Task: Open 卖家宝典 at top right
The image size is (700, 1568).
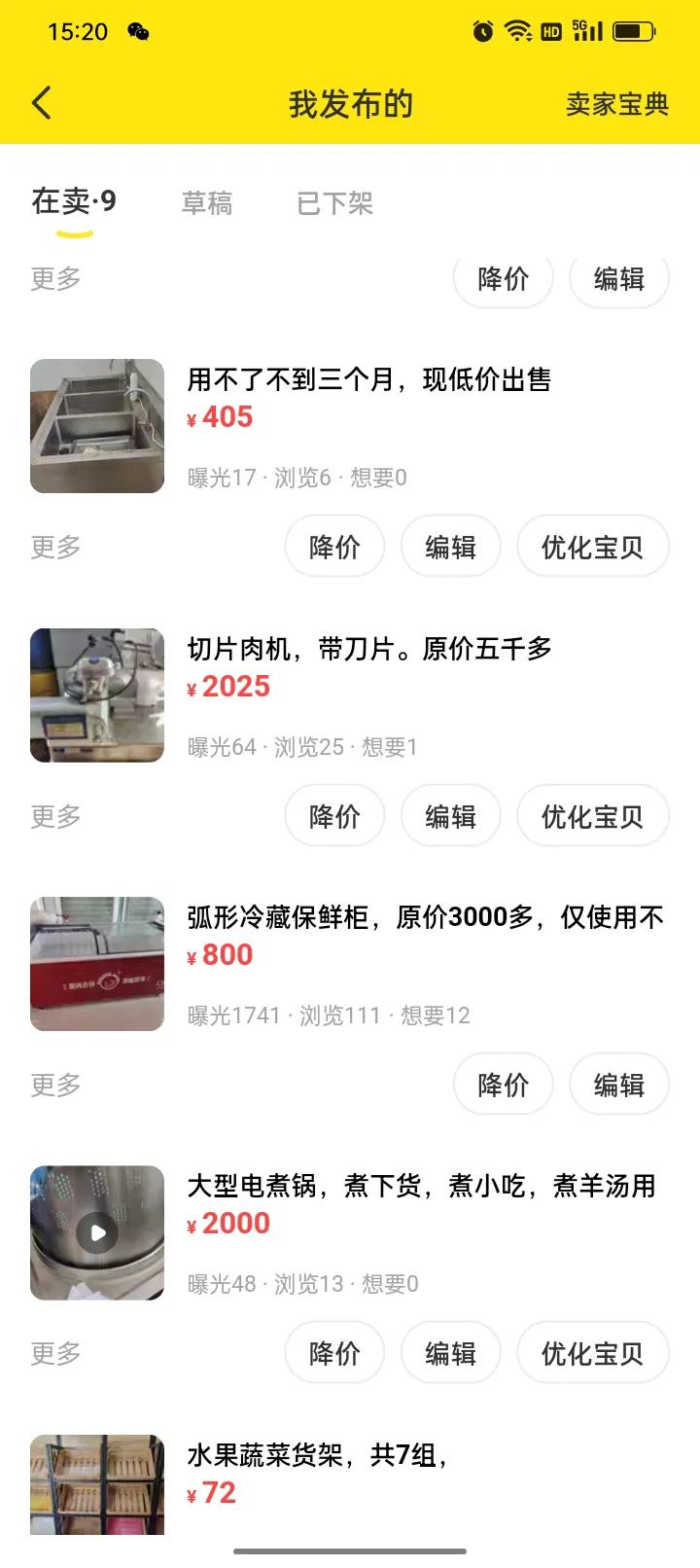Action: [617, 102]
